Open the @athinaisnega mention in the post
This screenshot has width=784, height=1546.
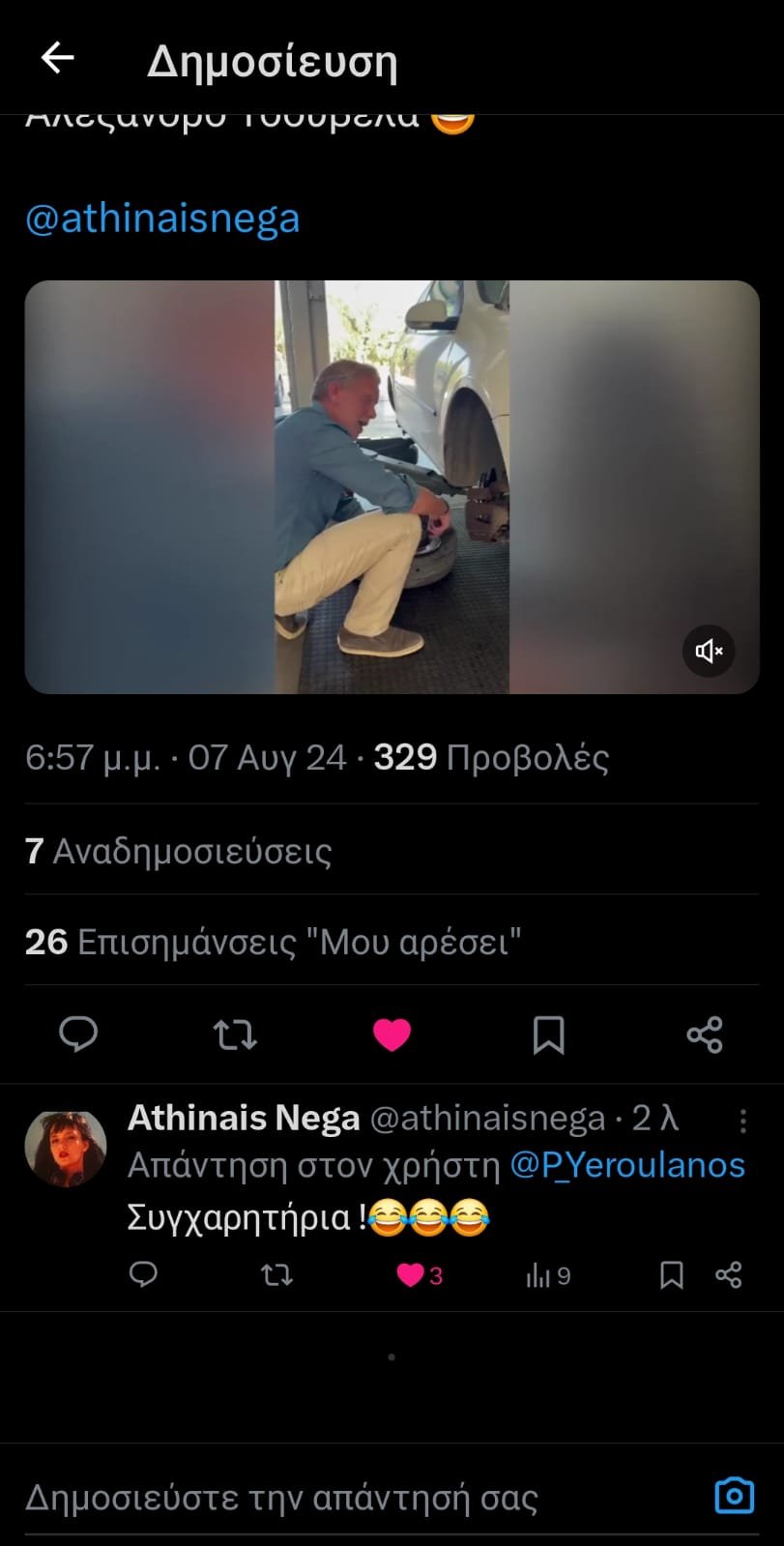(x=162, y=219)
